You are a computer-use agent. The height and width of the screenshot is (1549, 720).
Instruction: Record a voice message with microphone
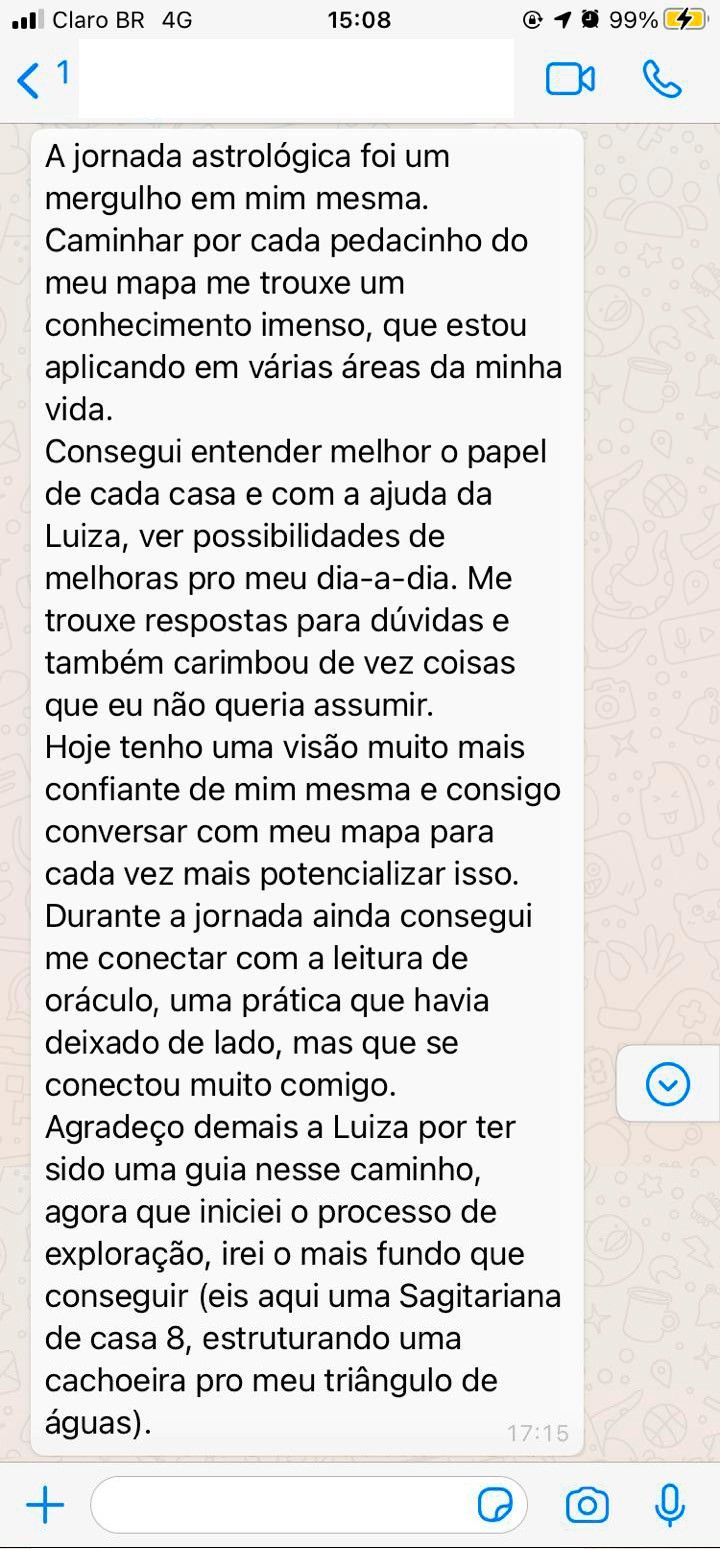pyautogui.click(x=669, y=1504)
